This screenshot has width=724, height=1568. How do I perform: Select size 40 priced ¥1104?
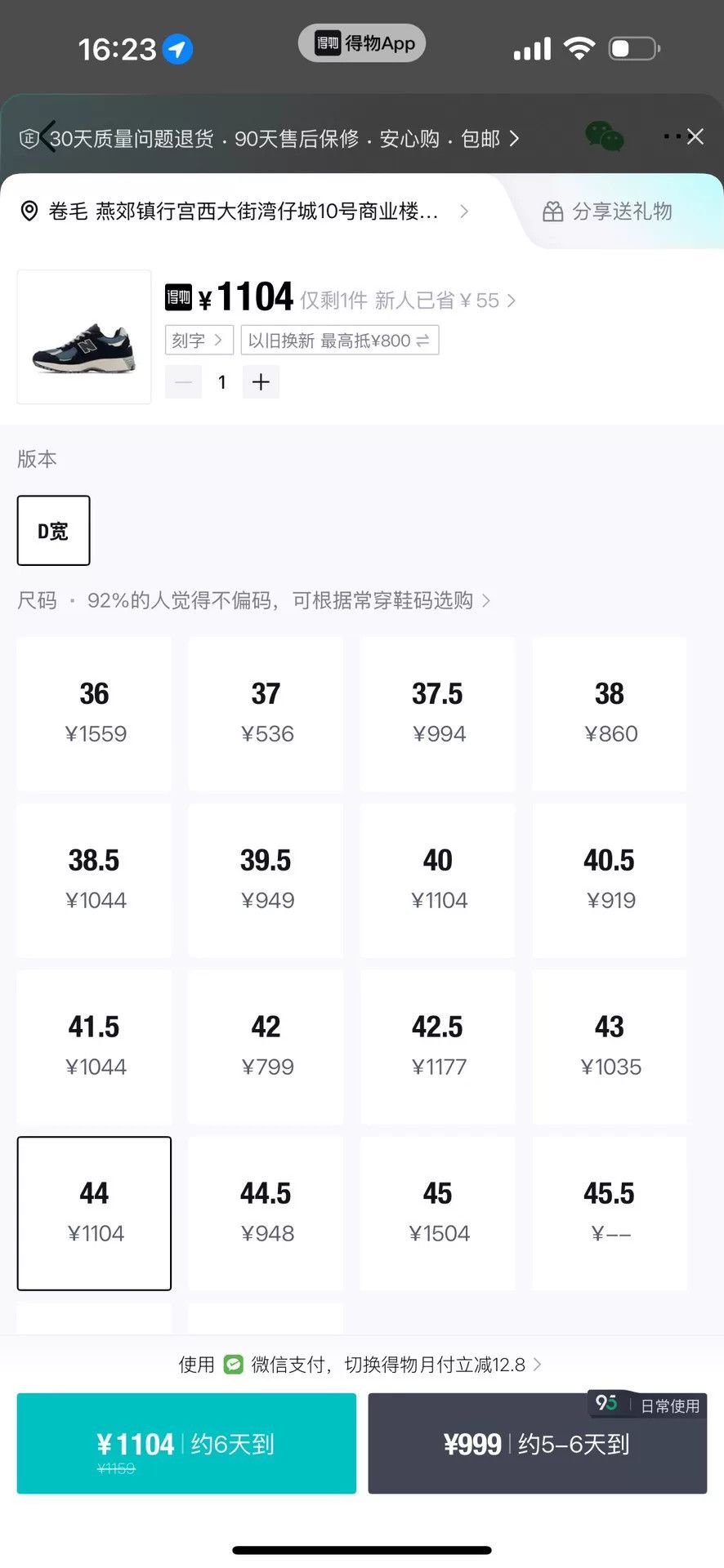438,880
